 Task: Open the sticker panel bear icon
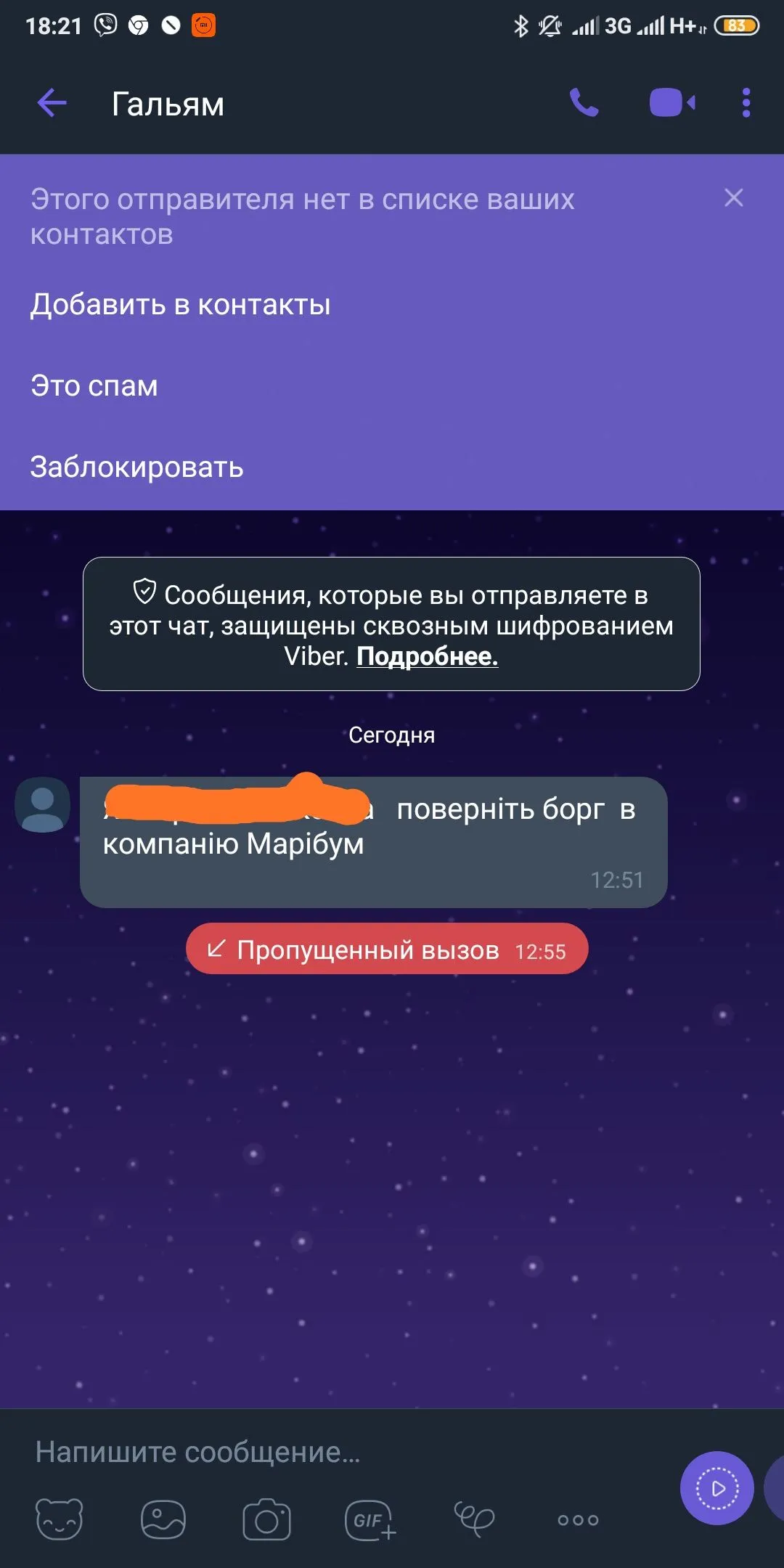pyautogui.click(x=60, y=1519)
